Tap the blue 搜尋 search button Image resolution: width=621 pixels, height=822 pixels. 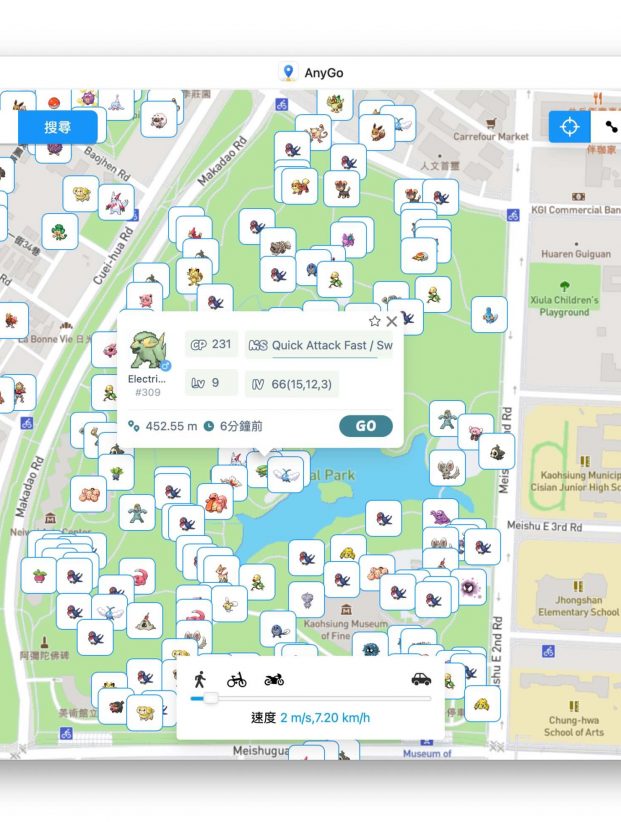57,128
